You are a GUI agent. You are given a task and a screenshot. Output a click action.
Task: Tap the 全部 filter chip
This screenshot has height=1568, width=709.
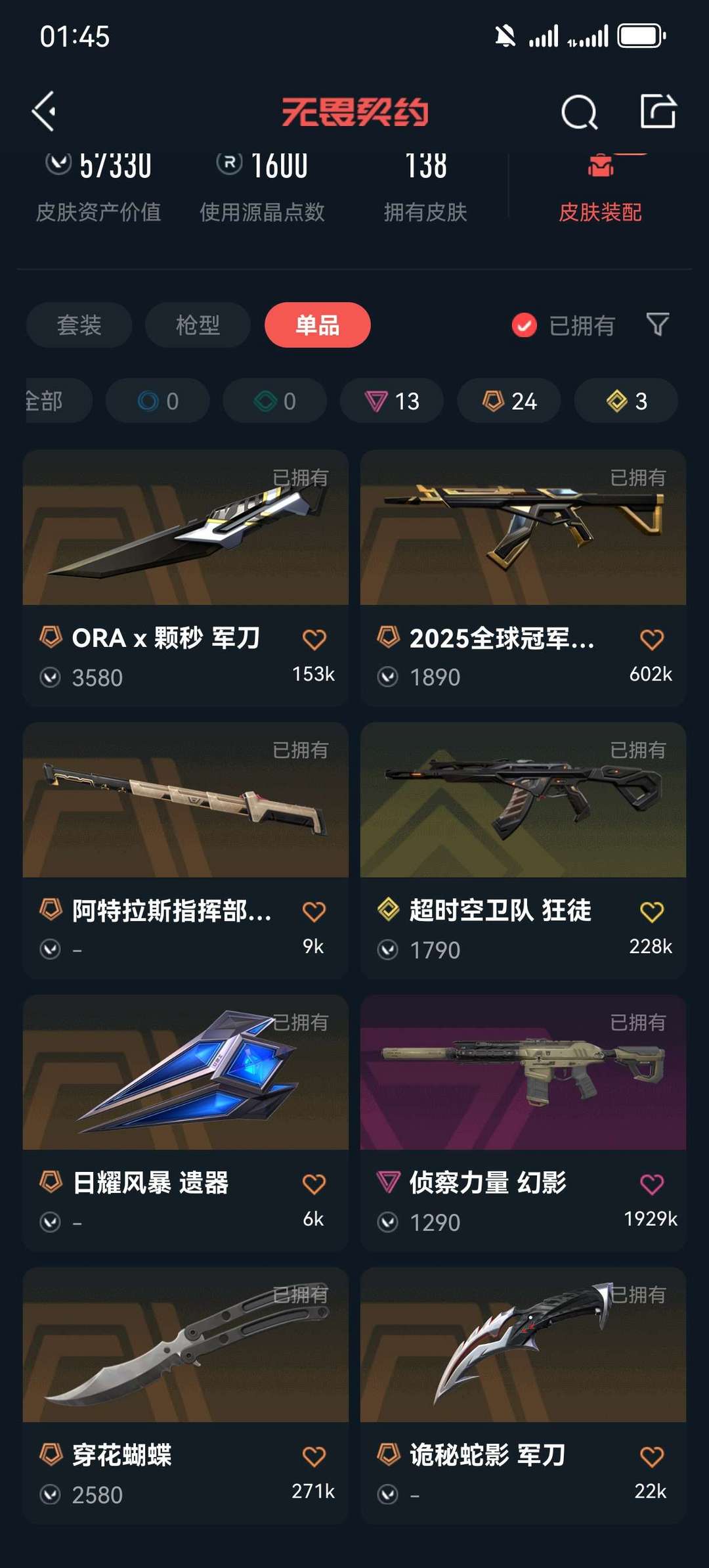pos(46,401)
